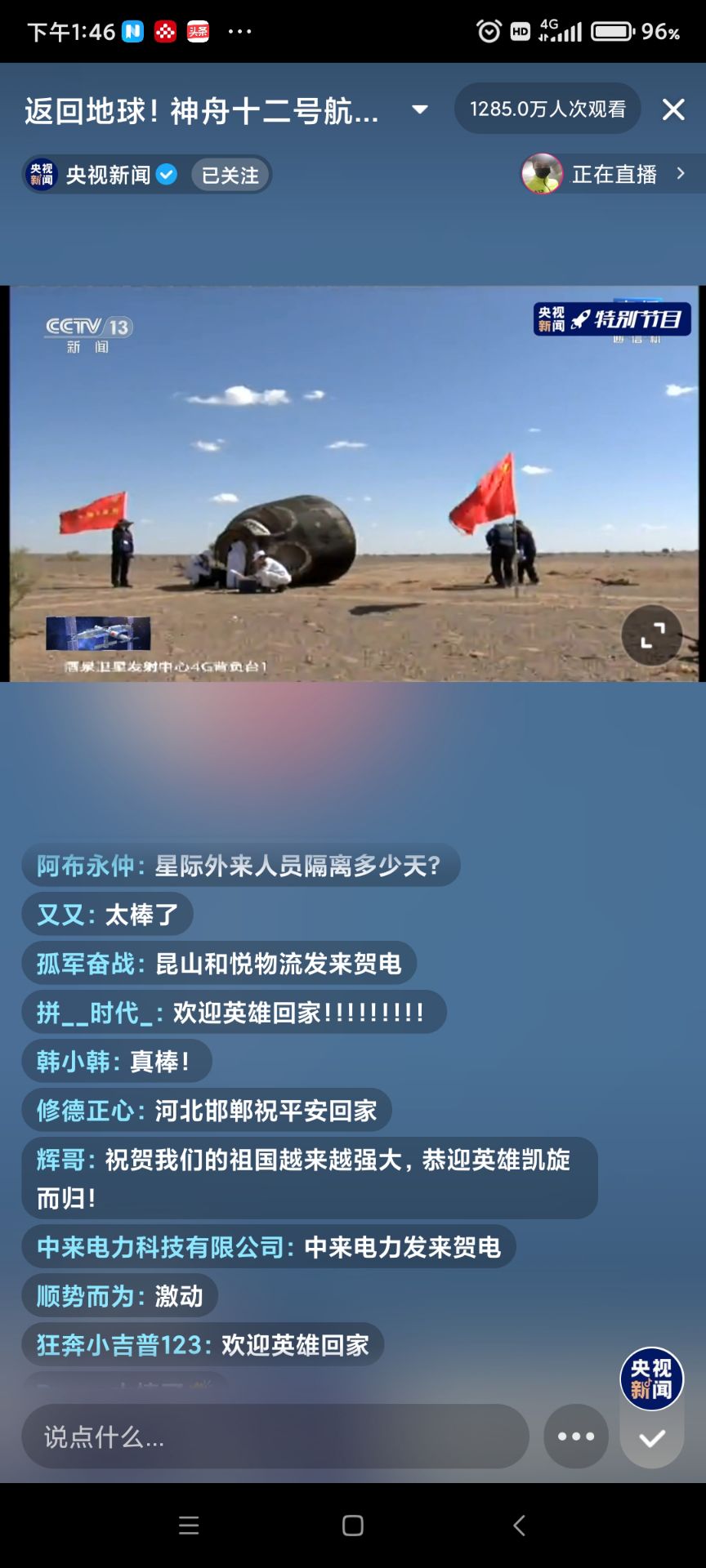This screenshot has width=706, height=1568.
Task: Open the three-dot more options button
Action: pos(576,1437)
